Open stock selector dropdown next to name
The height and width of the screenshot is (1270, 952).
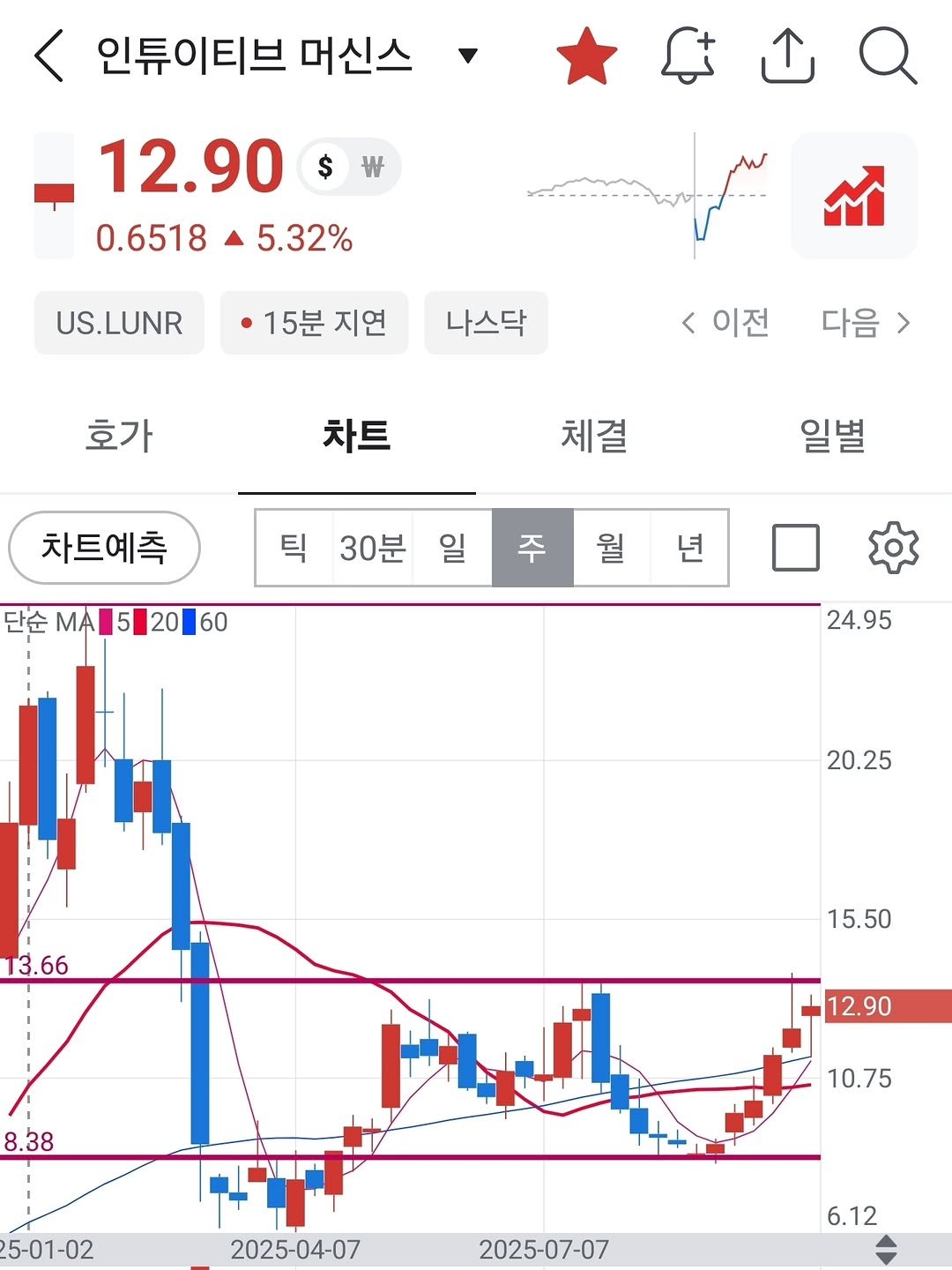(468, 55)
